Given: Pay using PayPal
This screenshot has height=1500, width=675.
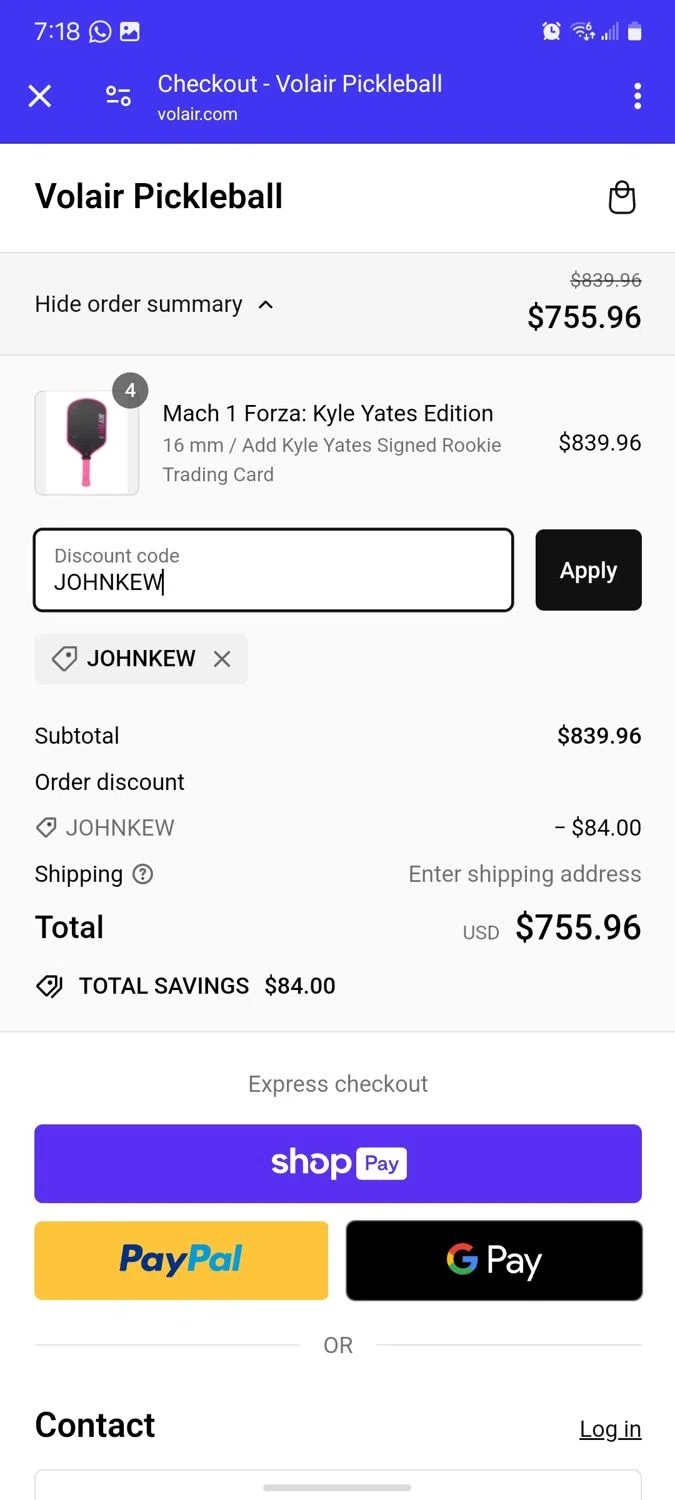Looking at the screenshot, I should (181, 1260).
